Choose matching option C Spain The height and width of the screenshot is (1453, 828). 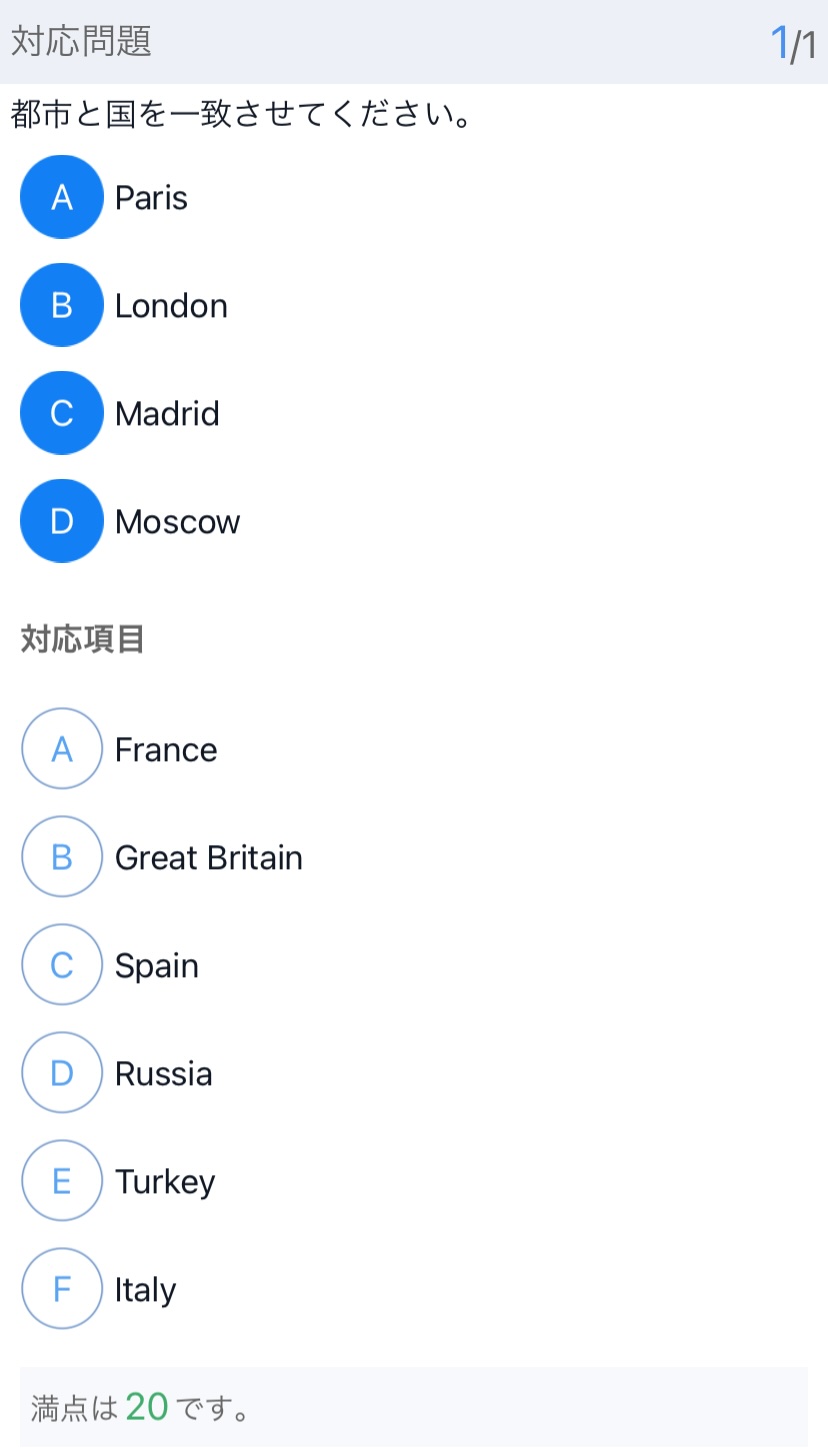point(62,965)
